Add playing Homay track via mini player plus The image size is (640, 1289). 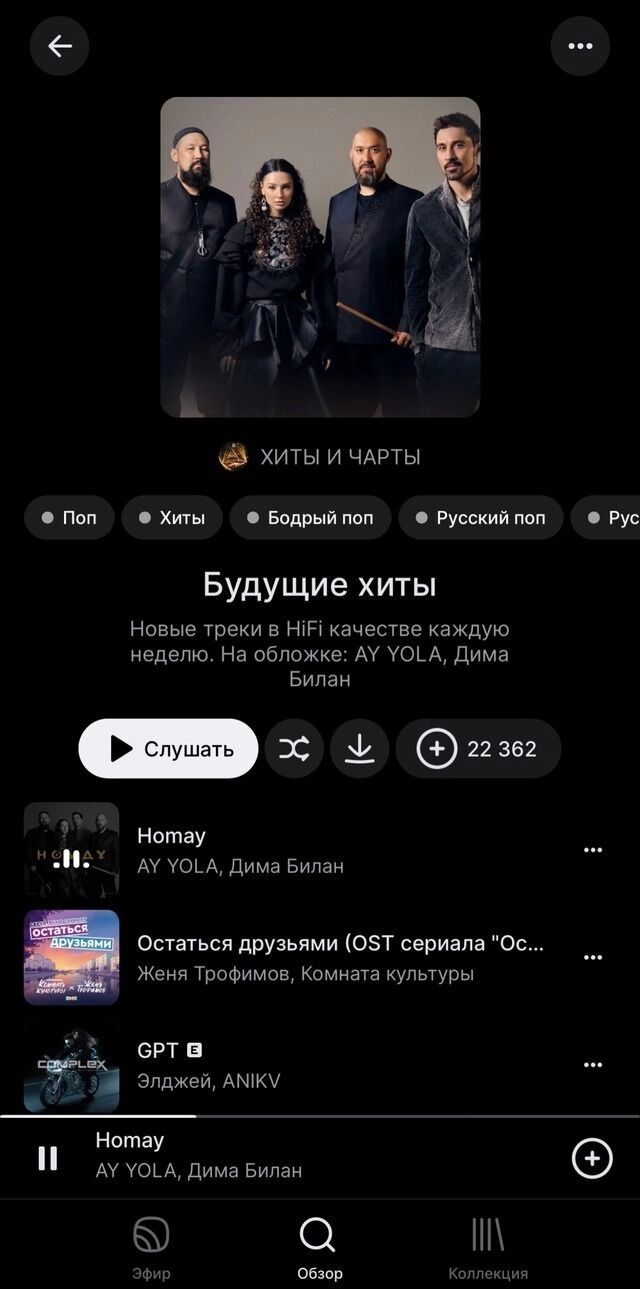[x=591, y=1158]
